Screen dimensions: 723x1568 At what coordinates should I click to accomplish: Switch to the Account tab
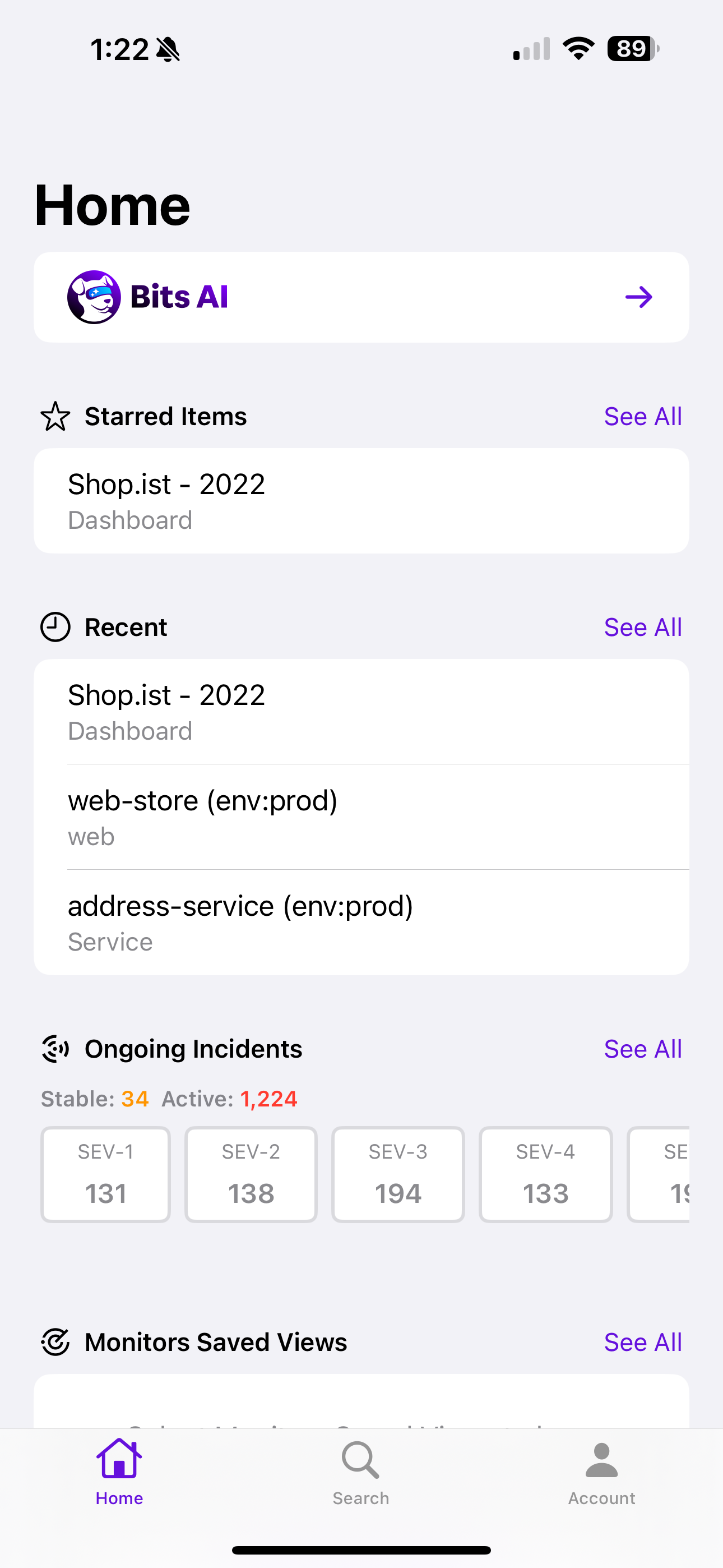[x=601, y=1473]
